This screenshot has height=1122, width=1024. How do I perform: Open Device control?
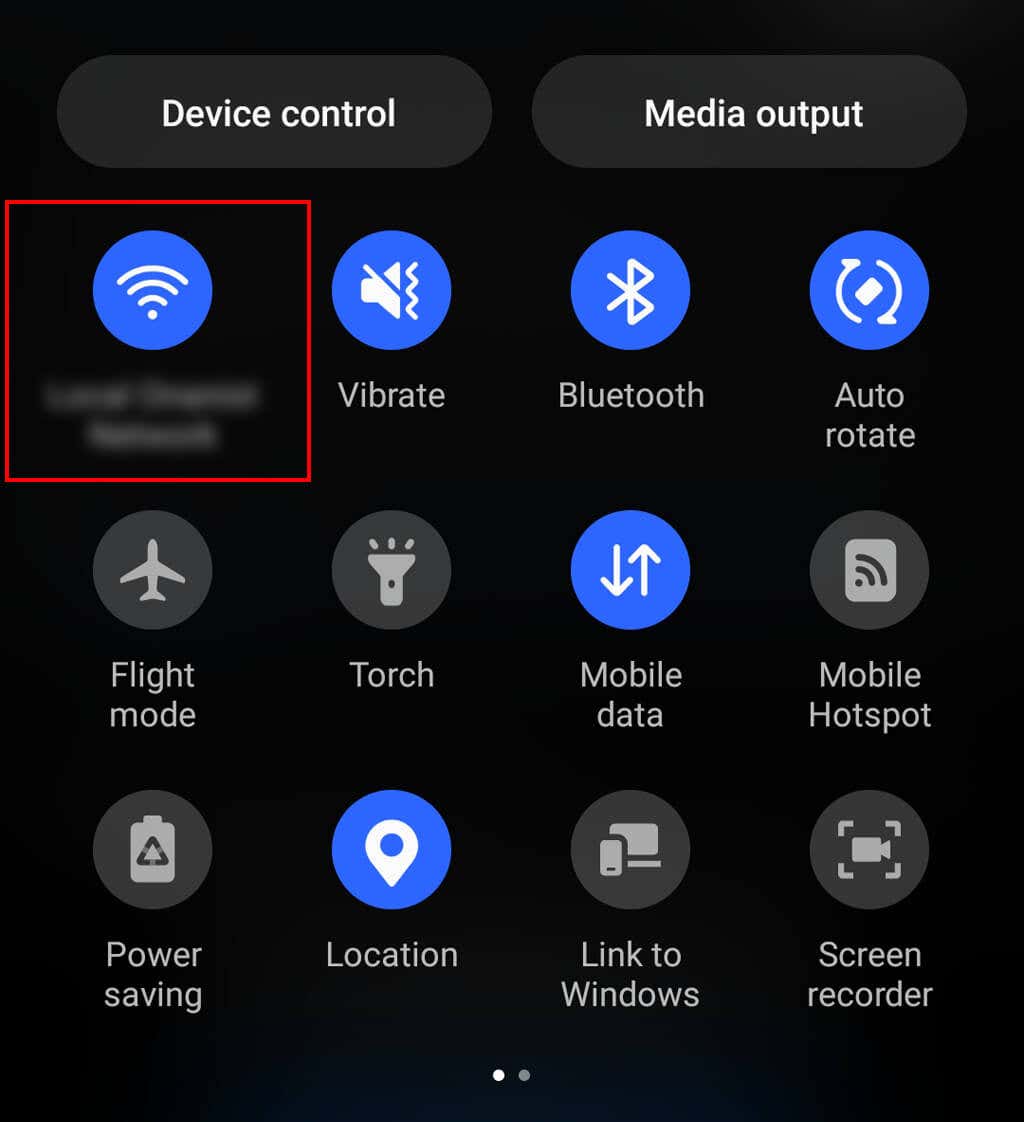pyautogui.click(x=277, y=112)
